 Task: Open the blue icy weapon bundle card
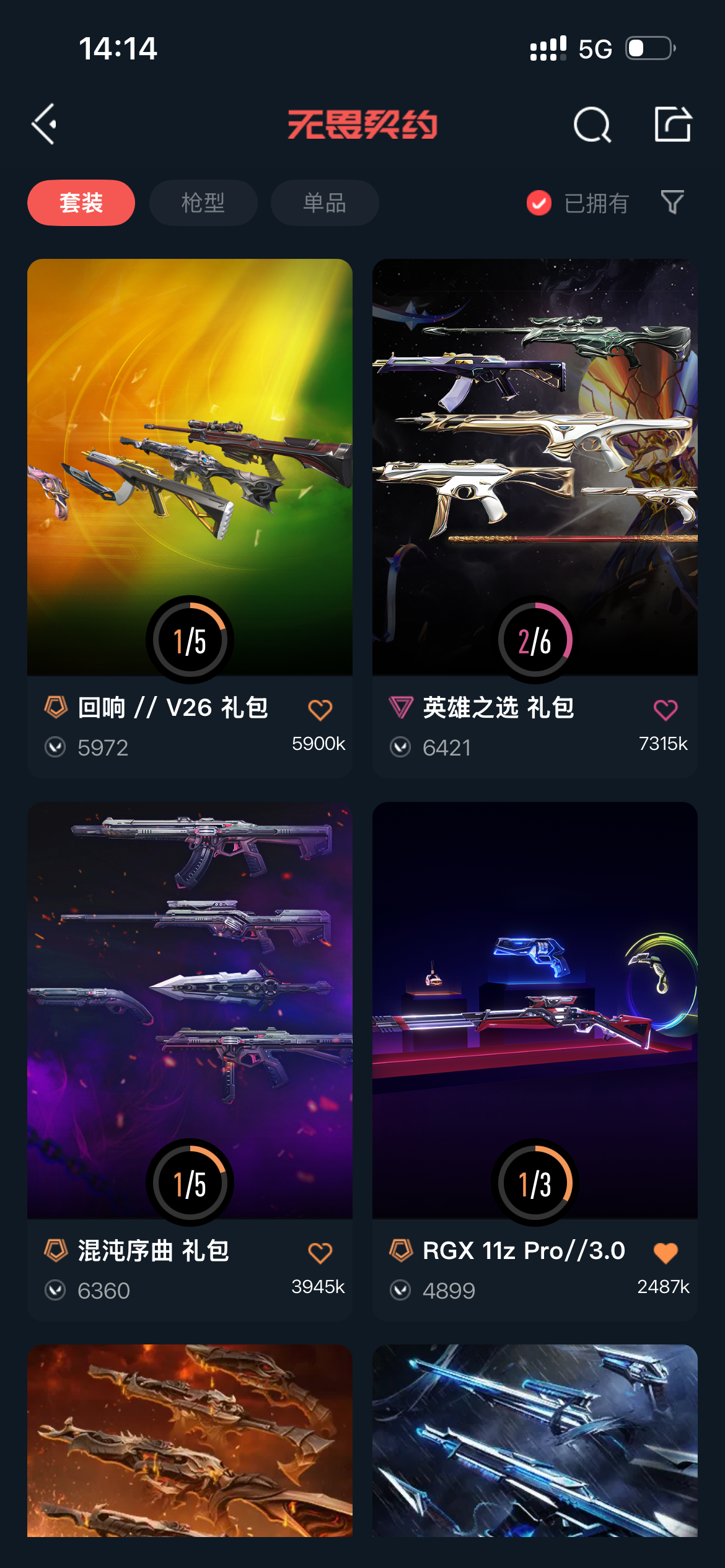coord(535,1440)
